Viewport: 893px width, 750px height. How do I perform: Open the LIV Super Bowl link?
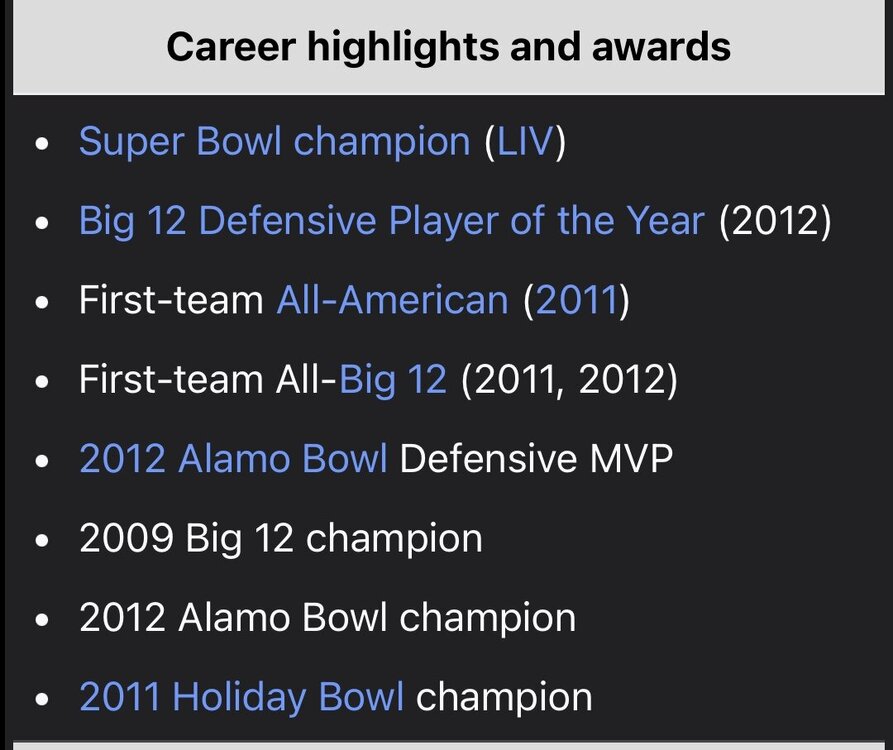[524, 142]
